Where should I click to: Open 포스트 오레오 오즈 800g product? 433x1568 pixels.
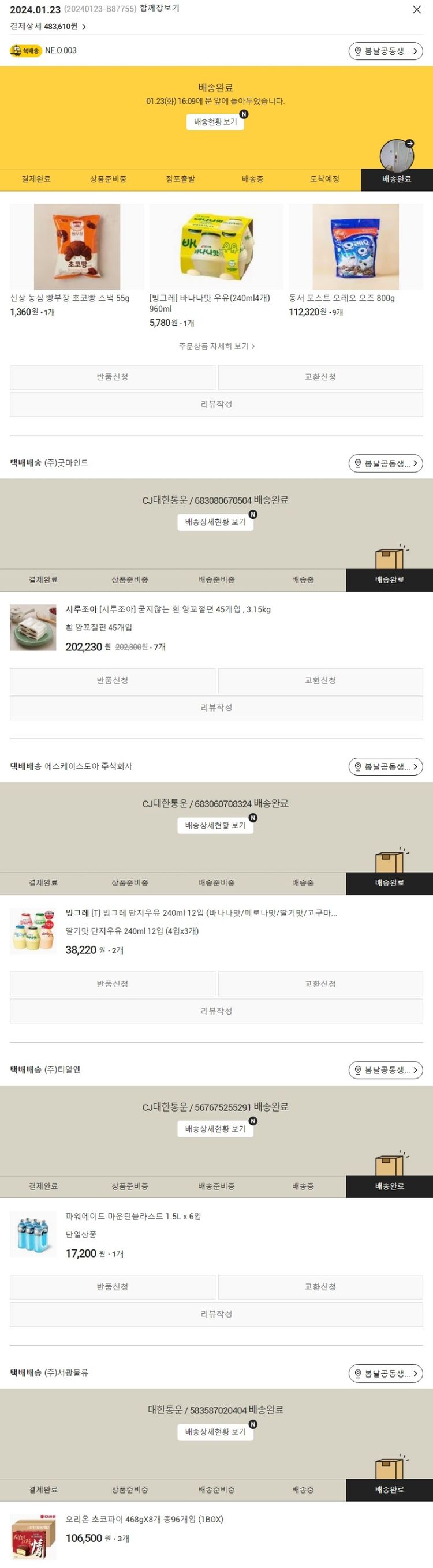point(356,247)
